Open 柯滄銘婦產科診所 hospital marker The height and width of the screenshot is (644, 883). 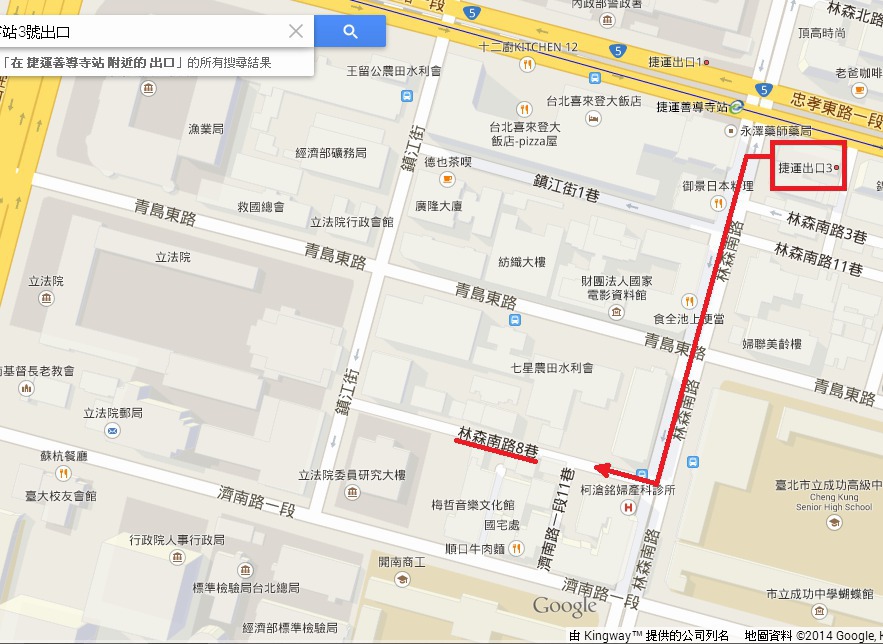pos(628,507)
